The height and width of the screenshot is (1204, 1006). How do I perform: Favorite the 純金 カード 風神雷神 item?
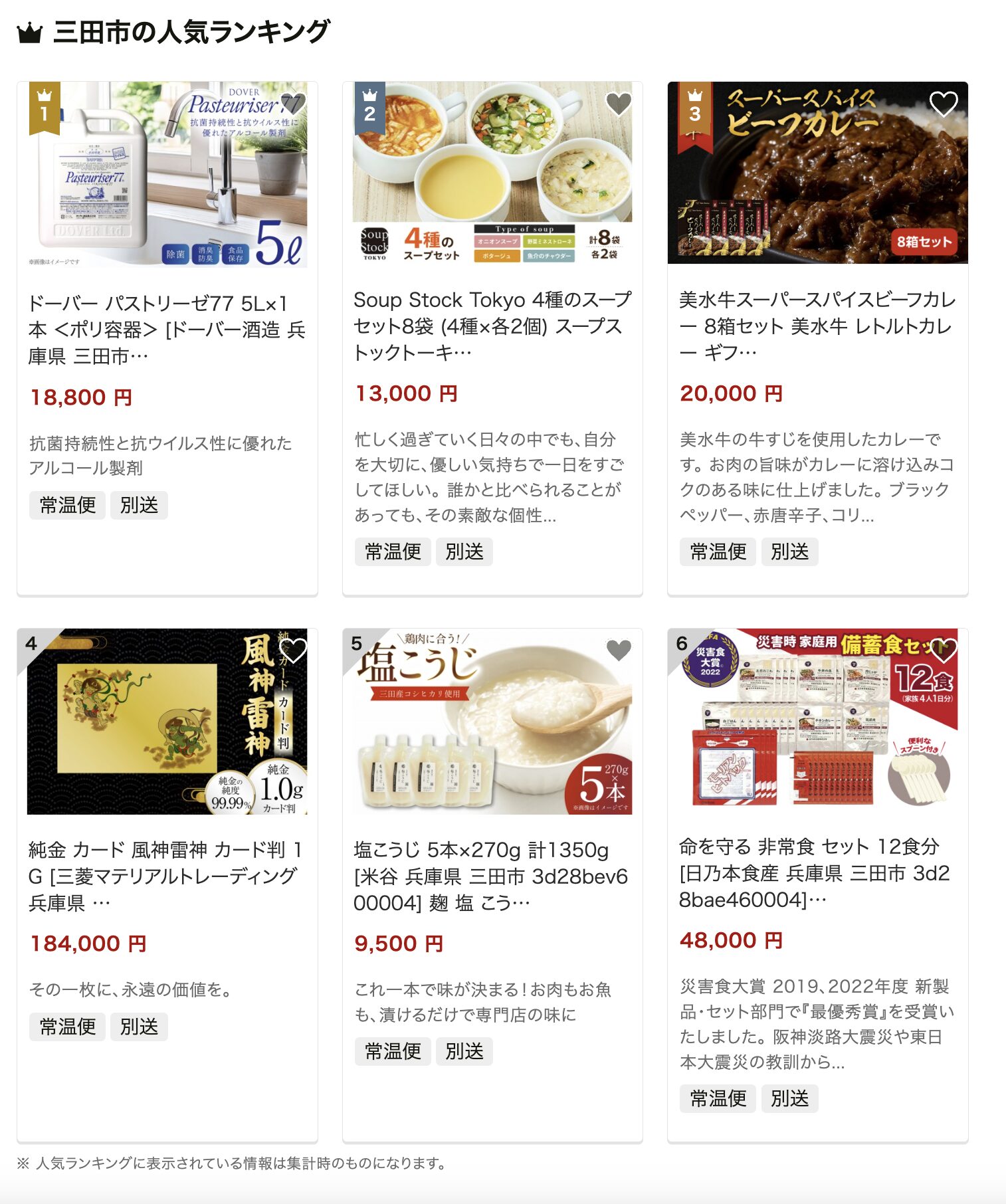(292, 651)
